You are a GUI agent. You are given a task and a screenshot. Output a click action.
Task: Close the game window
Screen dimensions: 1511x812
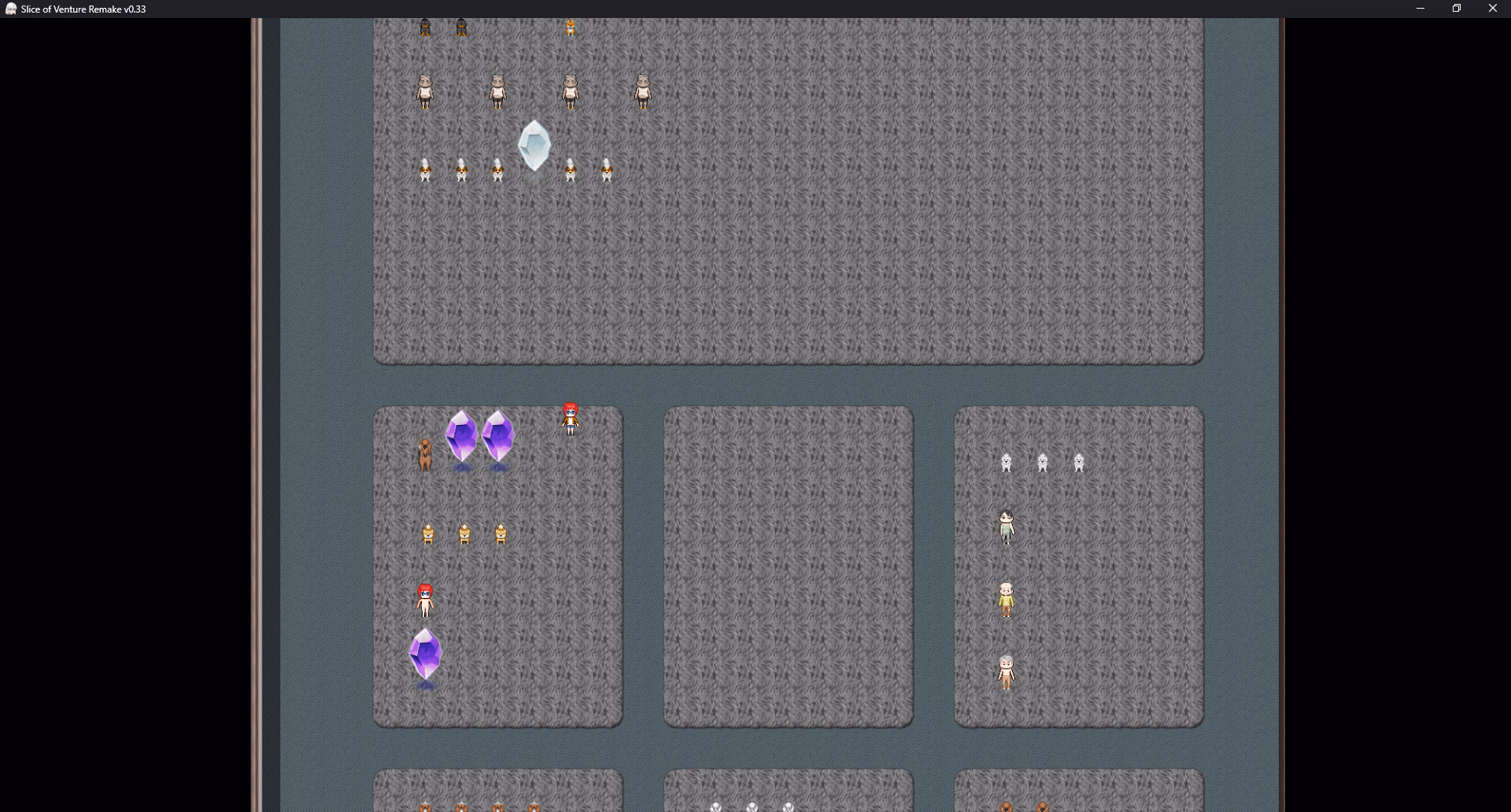coord(1492,9)
